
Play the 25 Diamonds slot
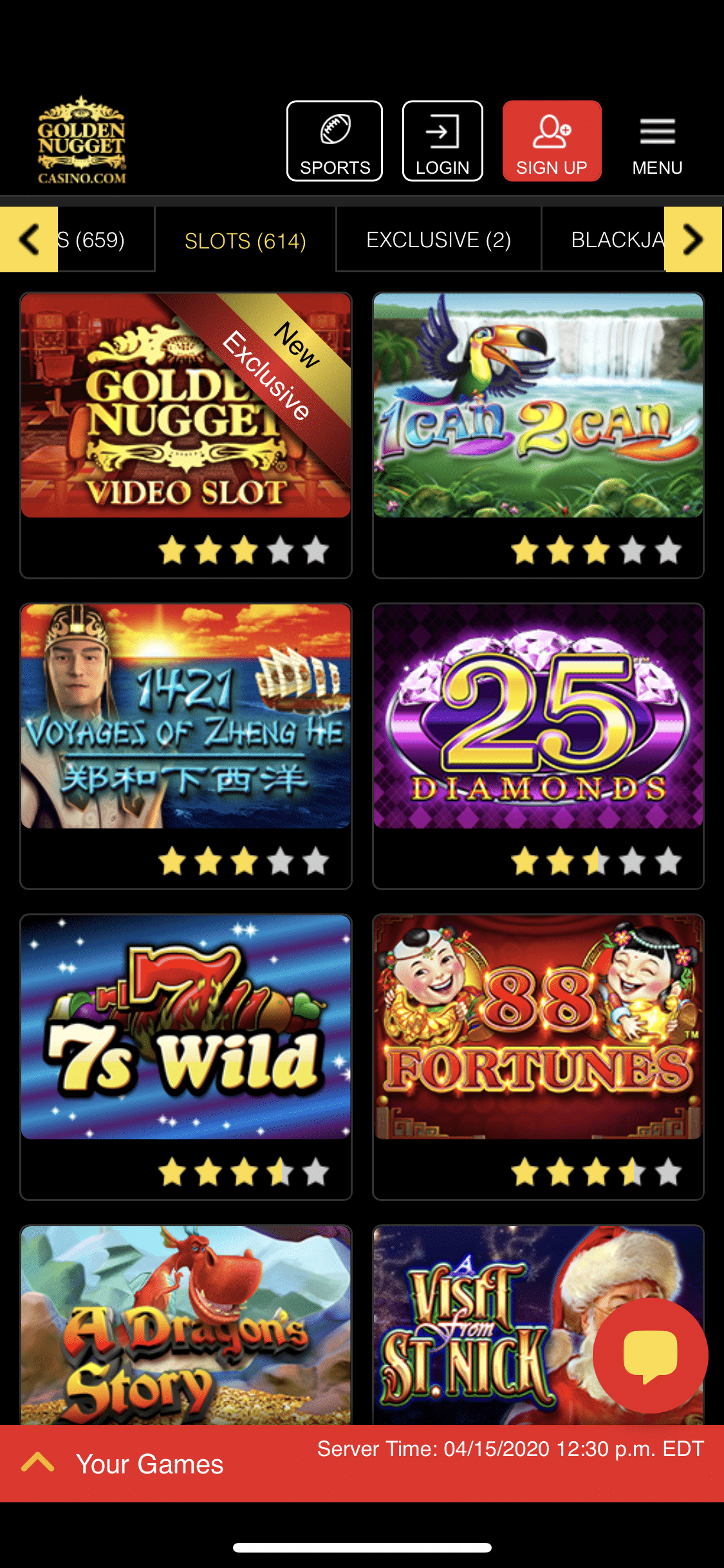538,716
